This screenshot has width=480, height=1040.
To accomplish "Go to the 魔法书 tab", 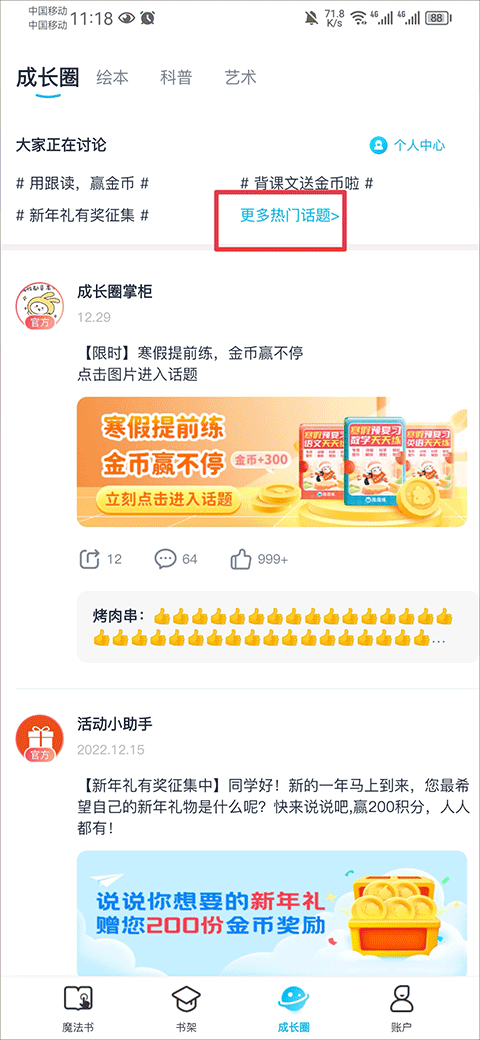I will click(78, 1009).
